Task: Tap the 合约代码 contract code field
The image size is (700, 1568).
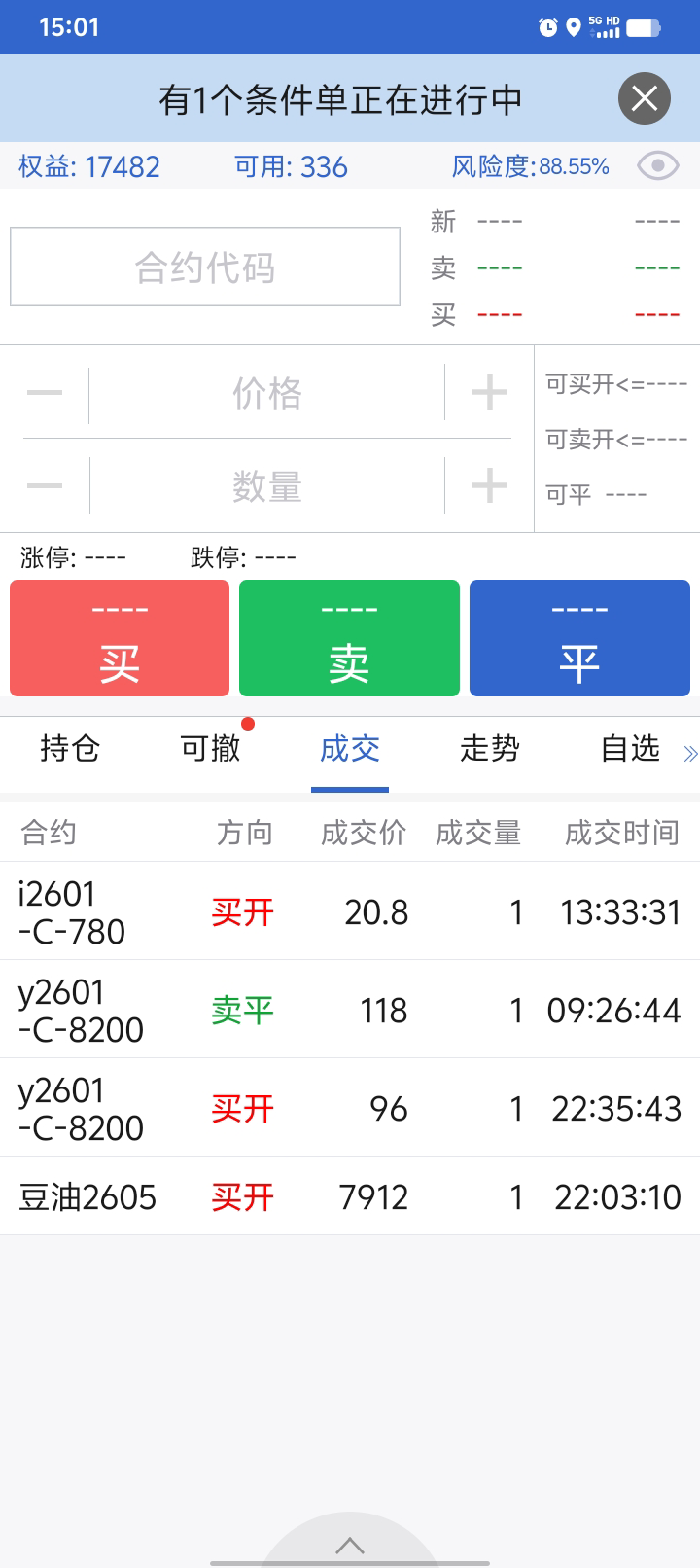Action: click(x=205, y=267)
